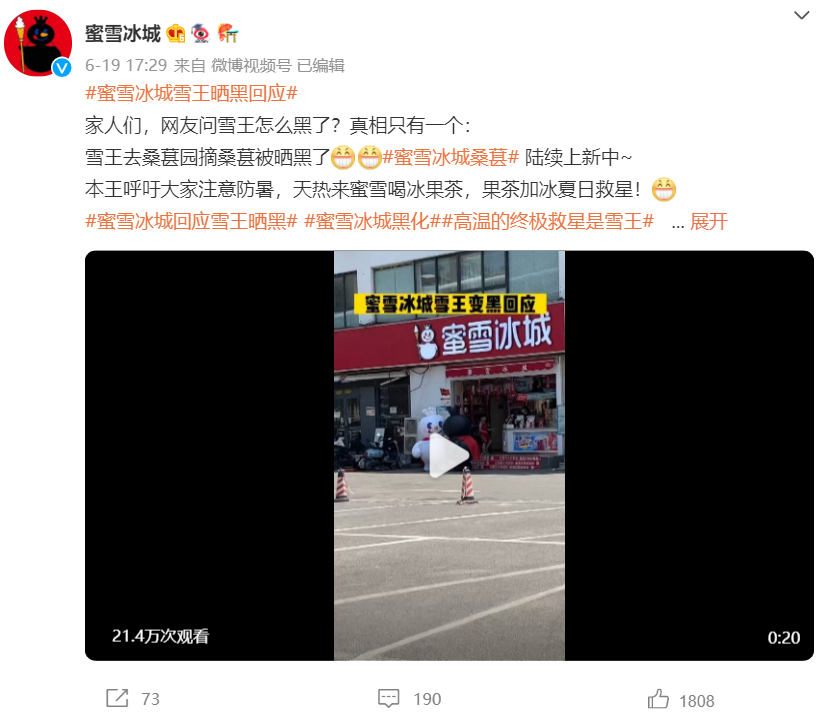The width and height of the screenshot is (834, 716).
Task: Expand the post options chevron
Action: (802, 15)
